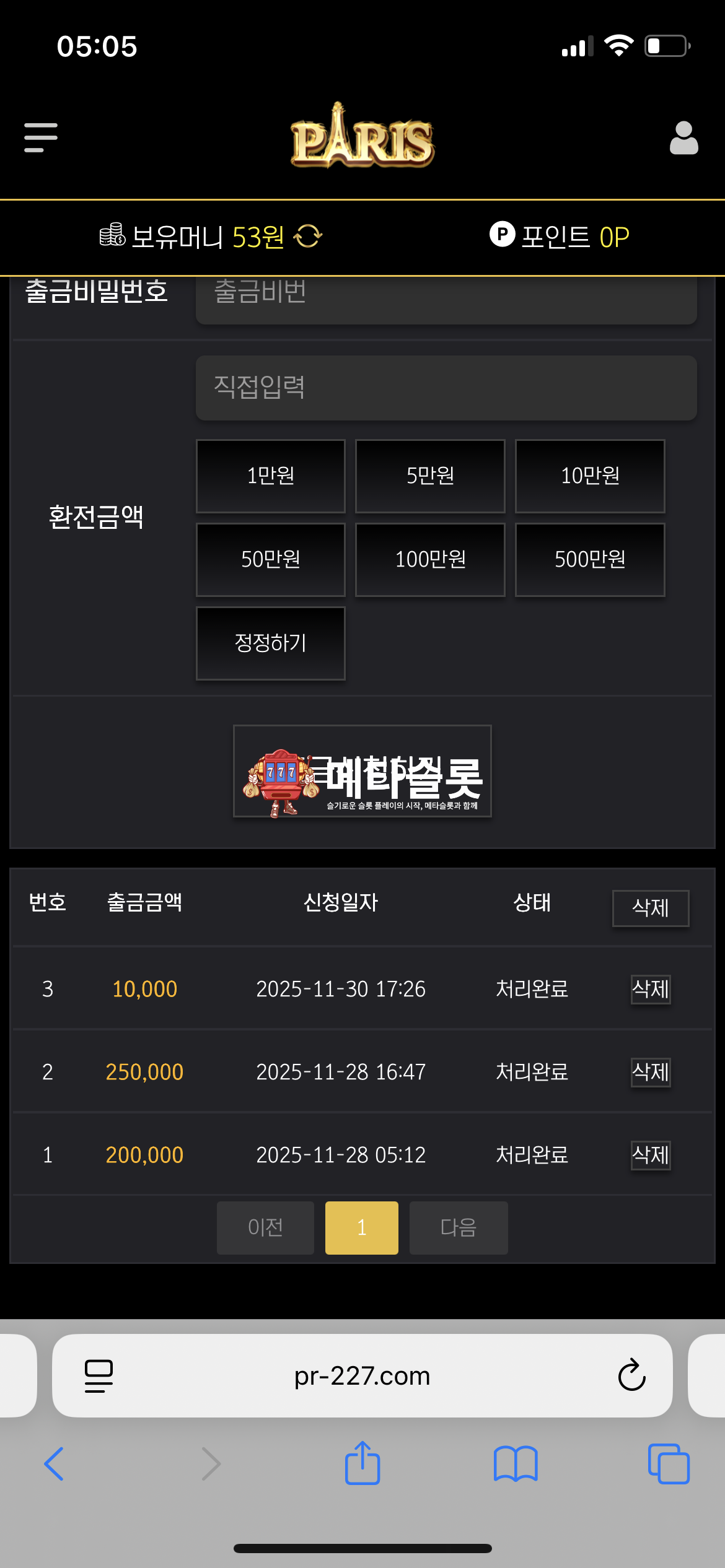
Task: Open the user profile icon
Action: pos(683,137)
